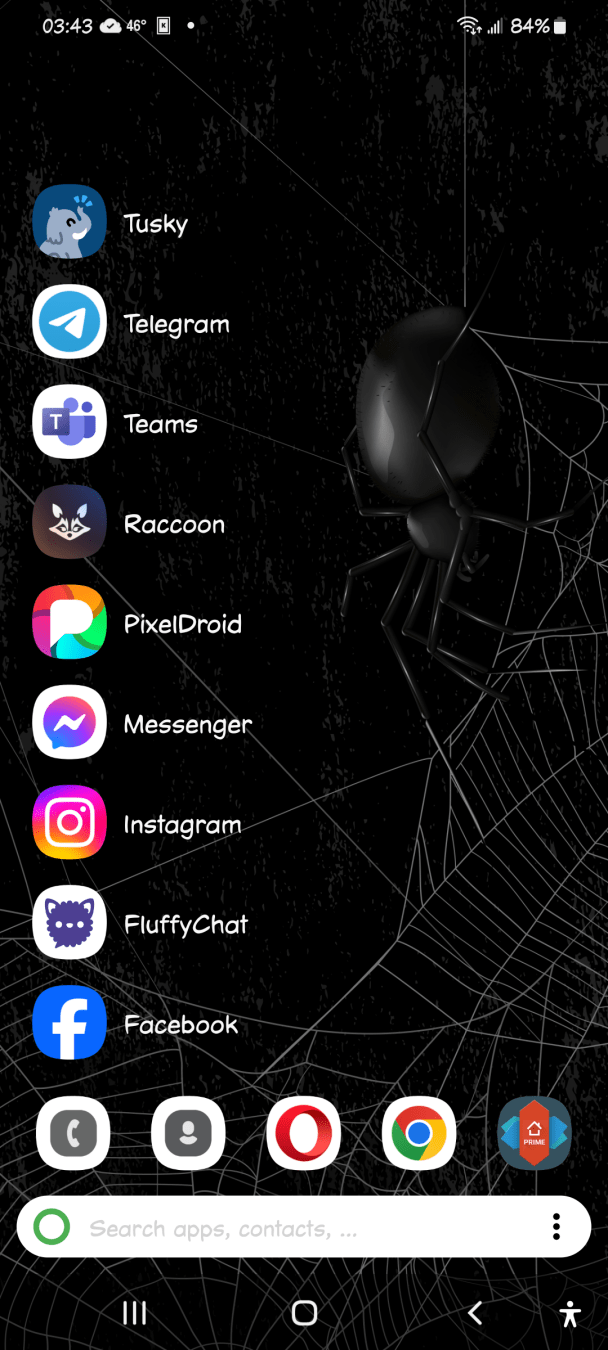Screen dimensions: 608x1350
Task: Open the Contacts app in the dock
Action: tap(188, 1133)
